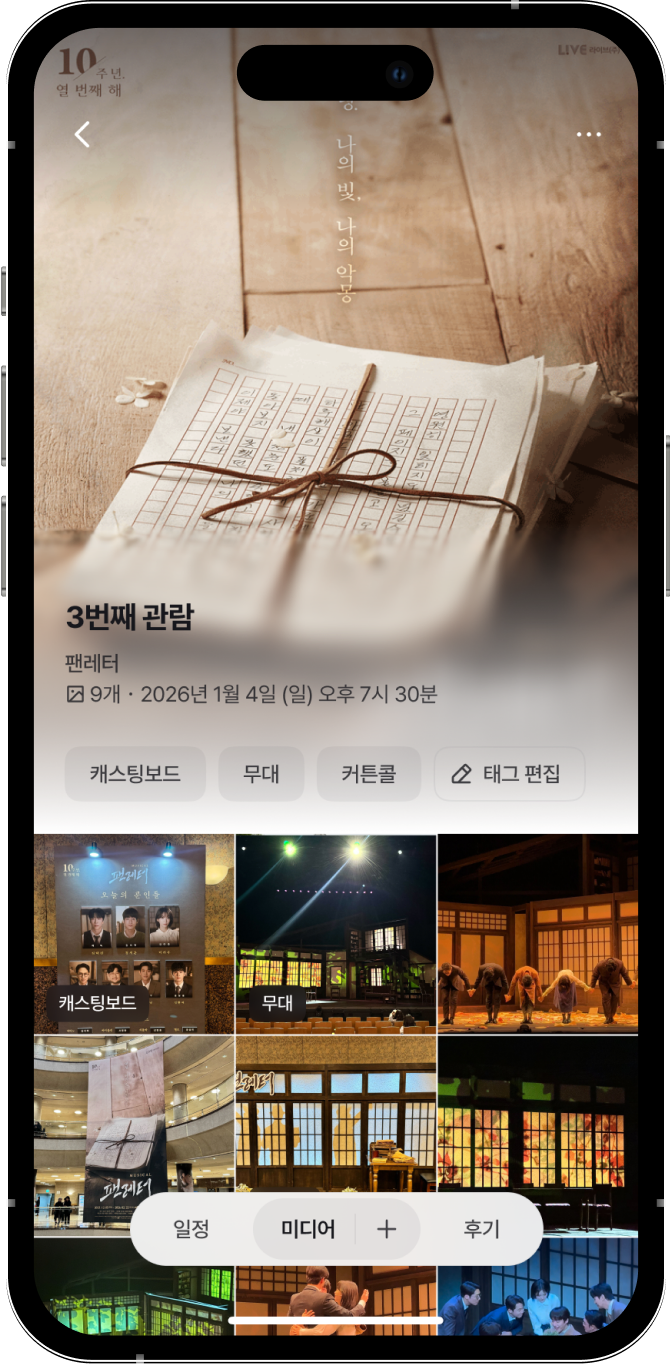Viewport: 670px width, 1364px height.
Task: Open the three-dot overflow menu
Action: [588, 135]
